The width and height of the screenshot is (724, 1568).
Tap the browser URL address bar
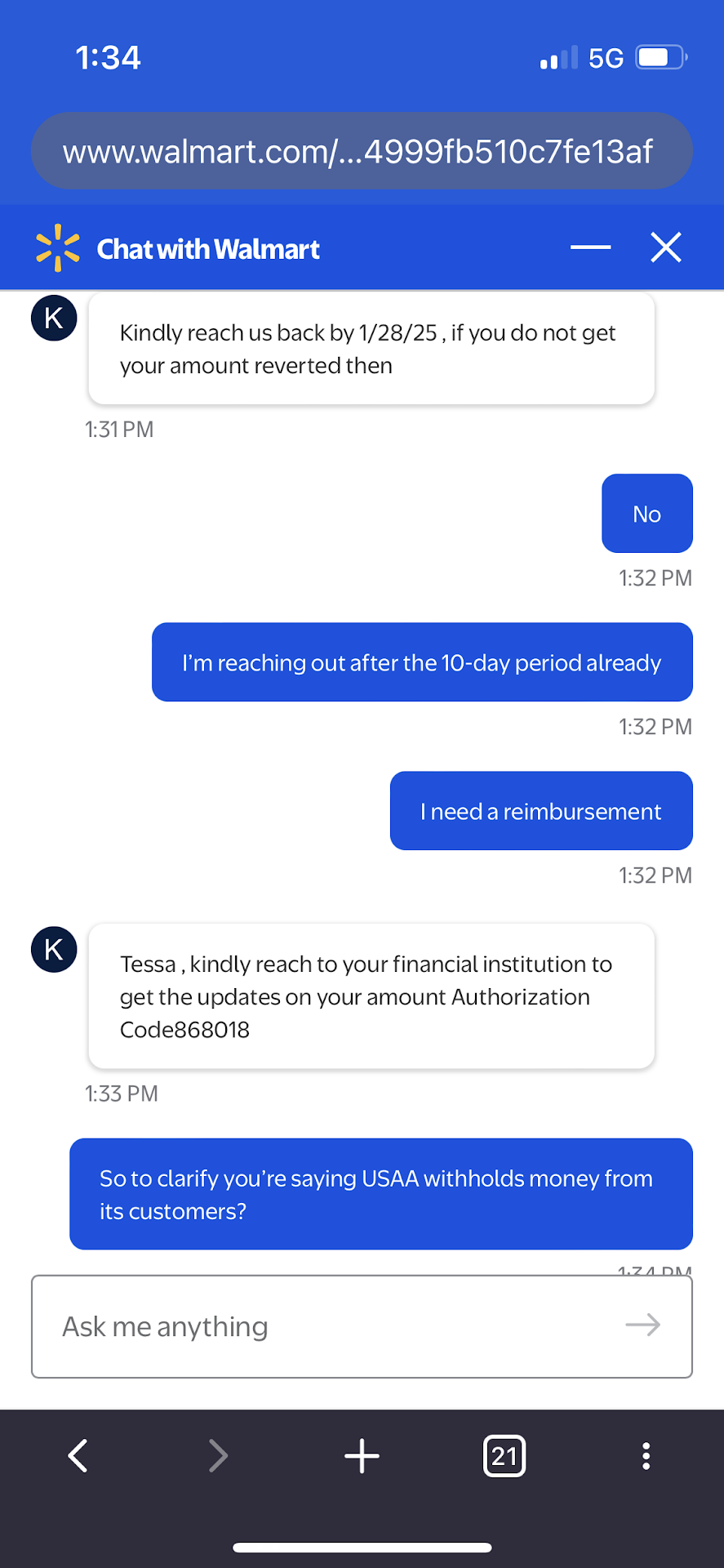point(362,151)
